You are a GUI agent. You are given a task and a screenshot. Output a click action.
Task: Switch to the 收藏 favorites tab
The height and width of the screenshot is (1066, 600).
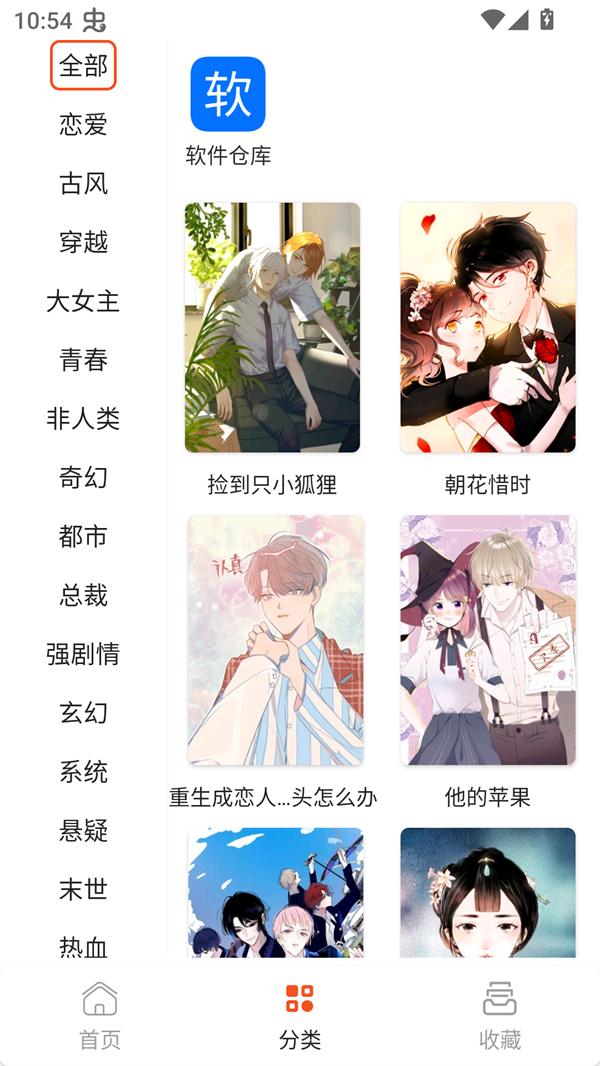[500, 1014]
